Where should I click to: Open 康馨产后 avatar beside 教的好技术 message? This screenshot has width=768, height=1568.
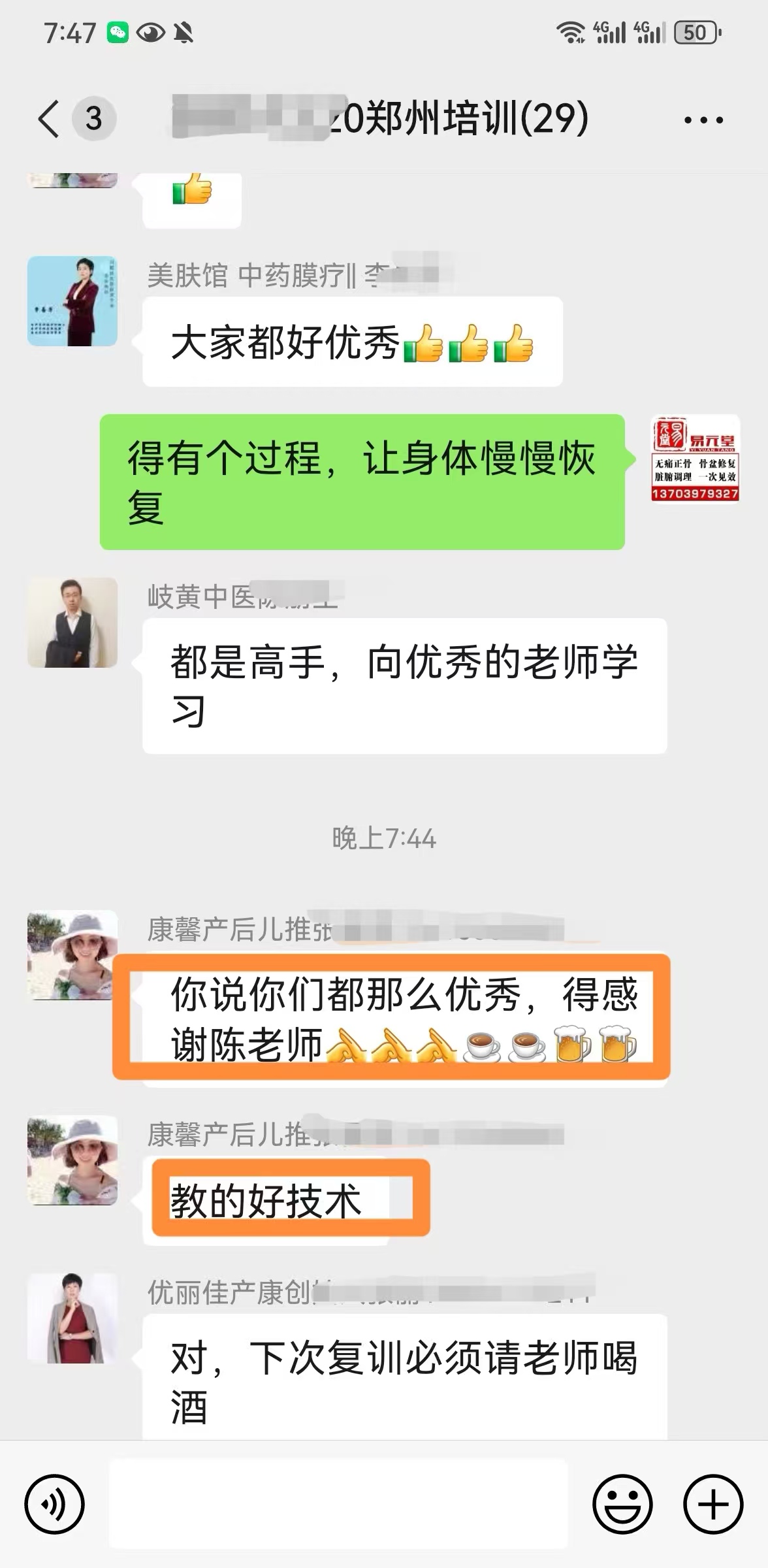click(x=72, y=1160)
